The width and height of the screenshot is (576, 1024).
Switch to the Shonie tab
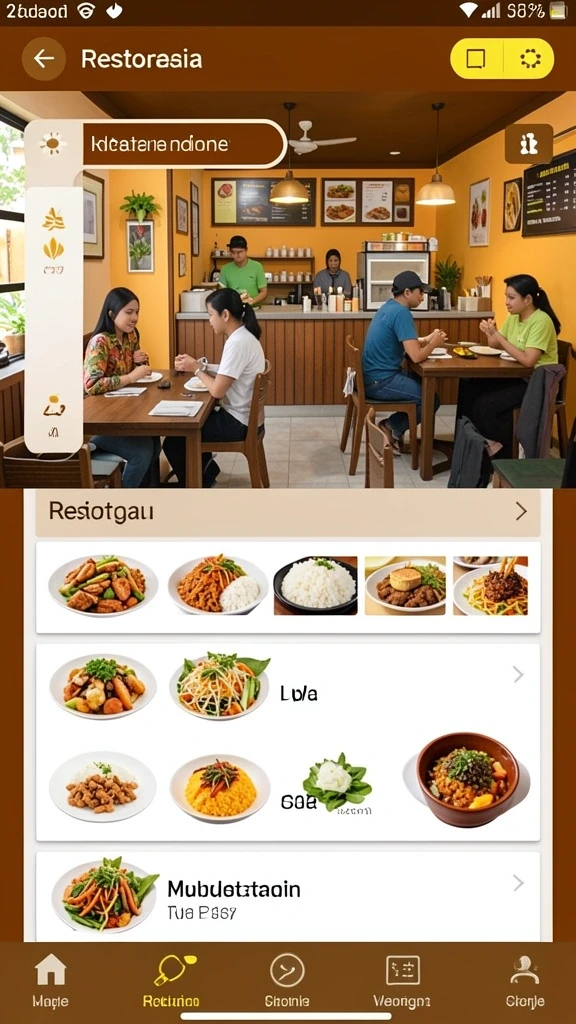[287, 981]
